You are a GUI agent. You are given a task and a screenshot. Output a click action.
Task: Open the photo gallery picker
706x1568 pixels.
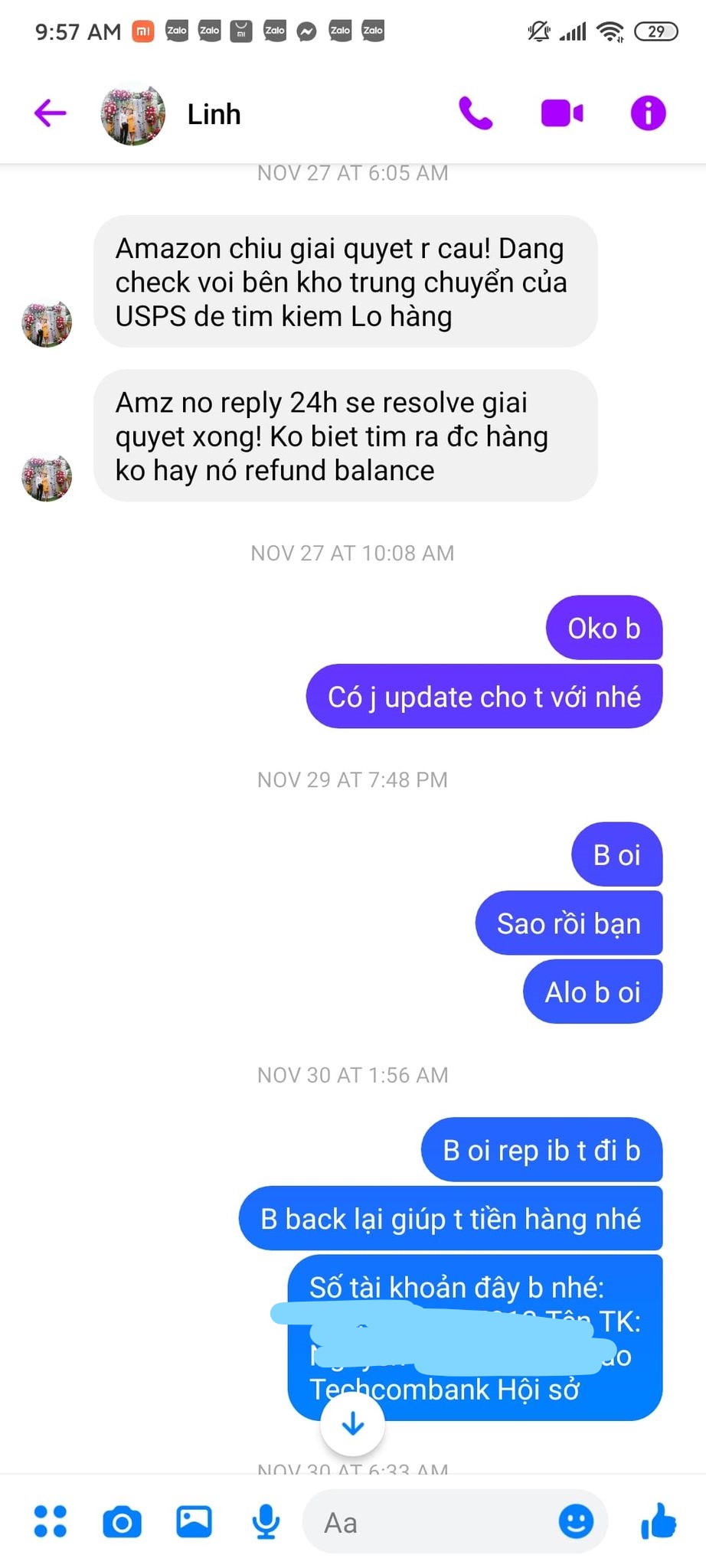pyautogui.click(x=194, y=1521)
